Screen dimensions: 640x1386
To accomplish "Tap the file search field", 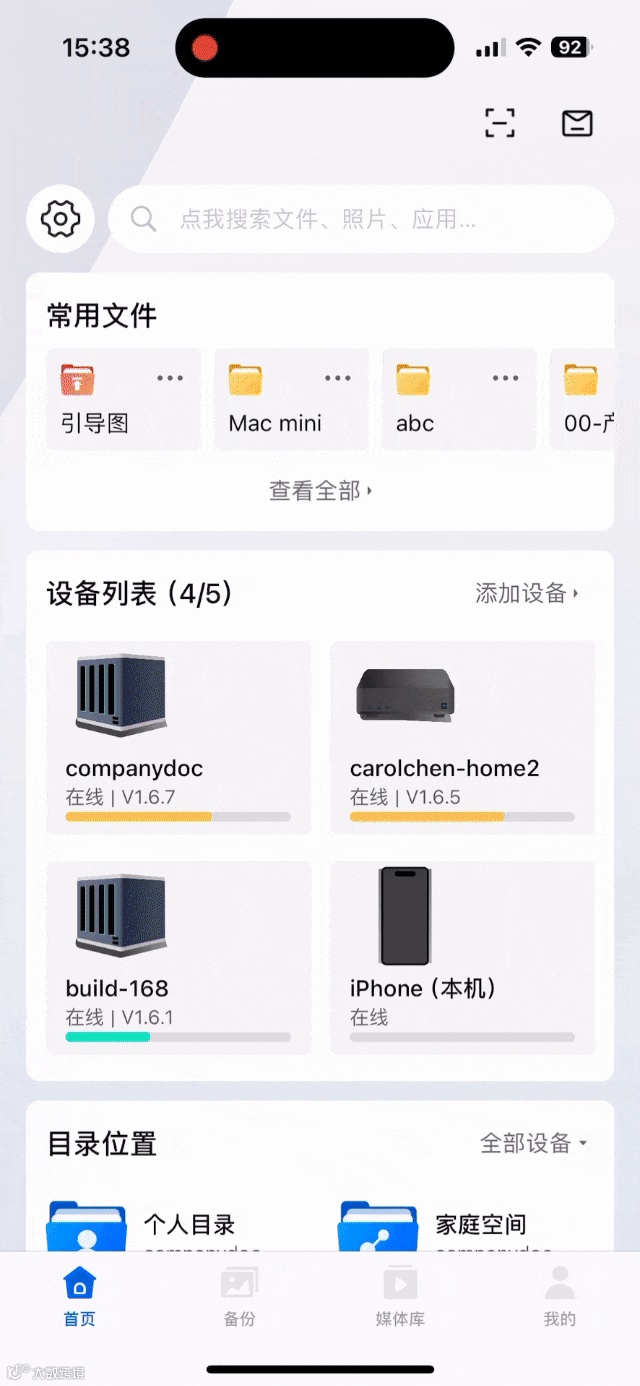I will (x=360, y=219).
